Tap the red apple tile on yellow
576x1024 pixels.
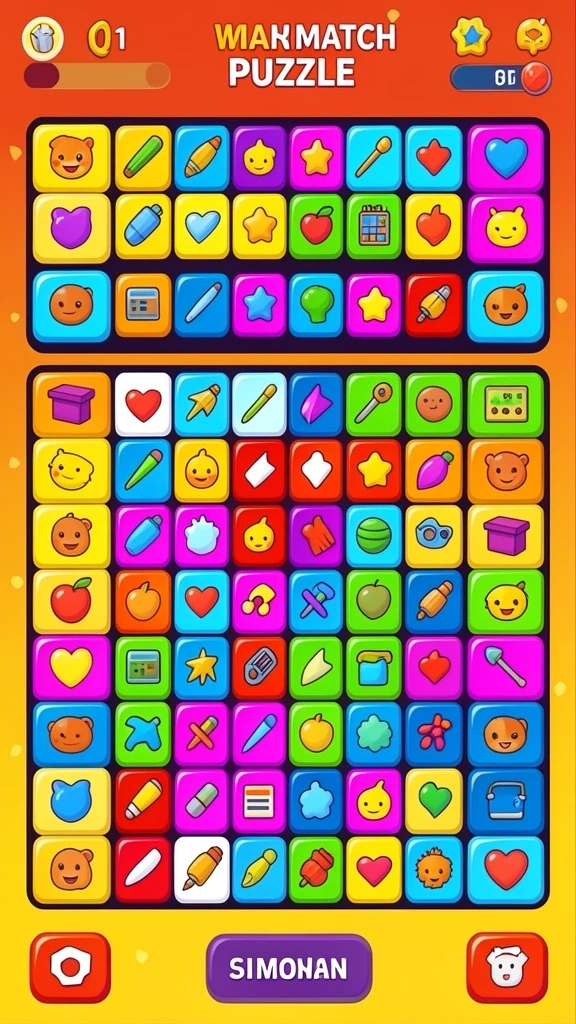(x=71, y=601)
